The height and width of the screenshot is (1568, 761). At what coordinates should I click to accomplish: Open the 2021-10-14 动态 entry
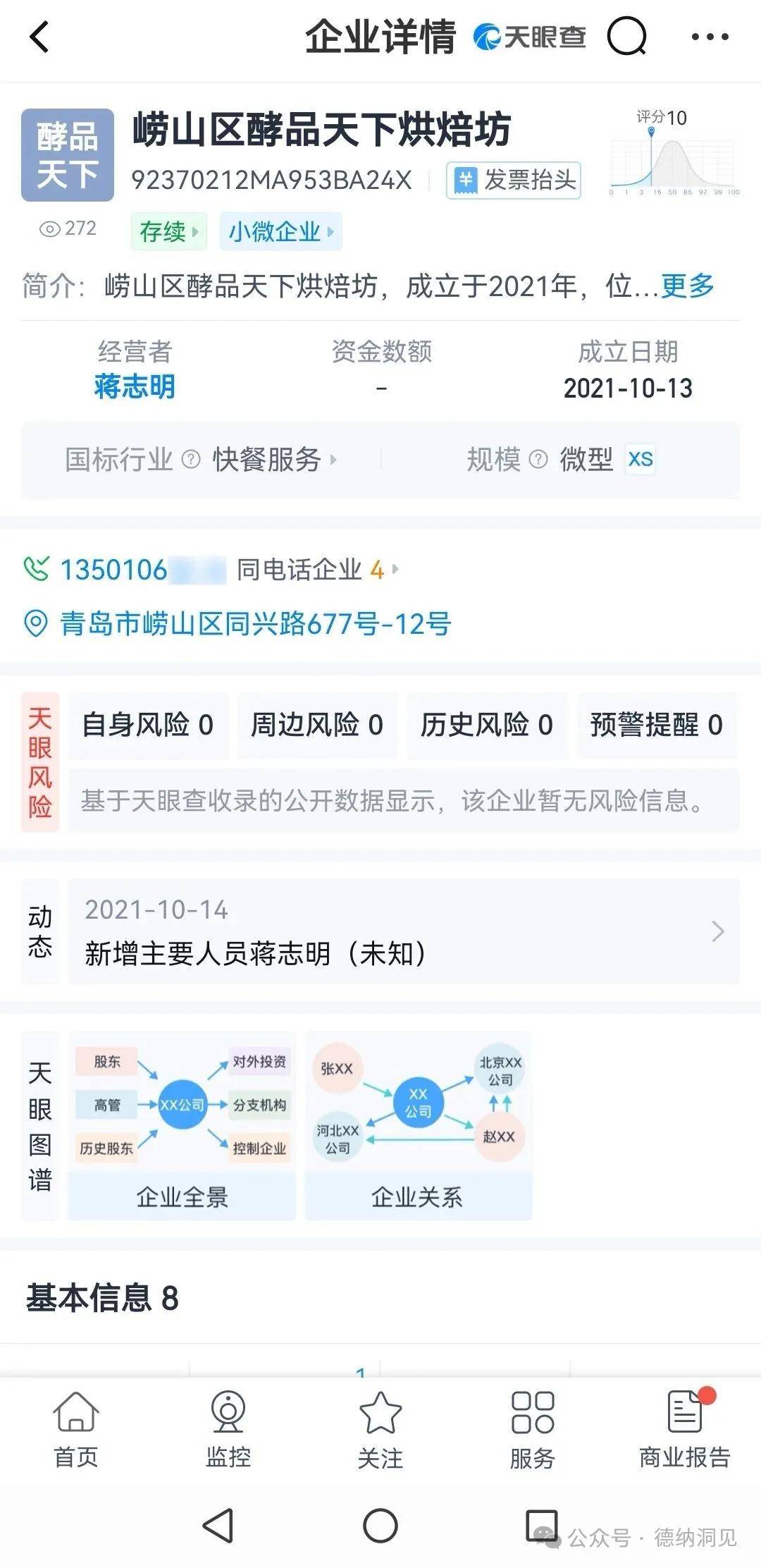[403, 931]
